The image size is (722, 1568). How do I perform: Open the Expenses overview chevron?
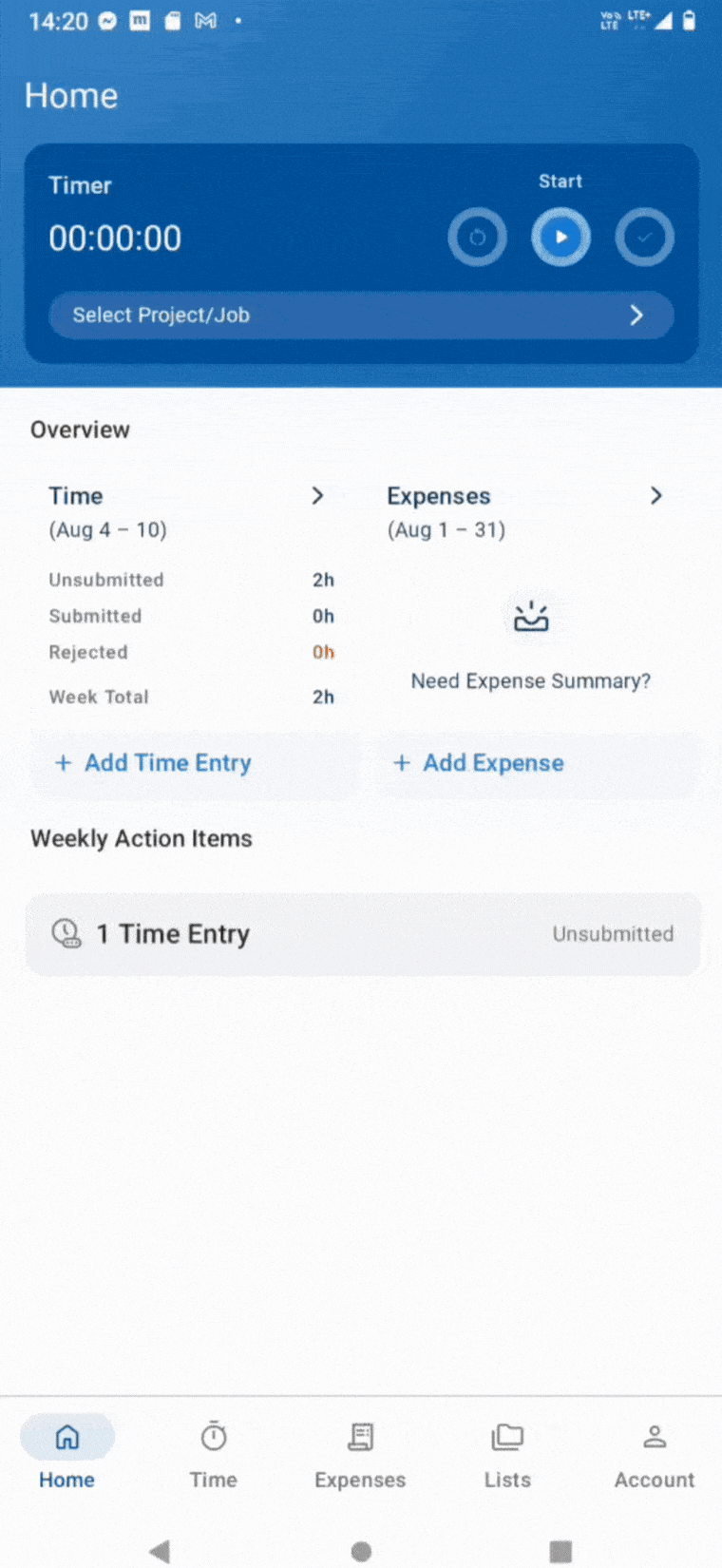(655, 496)
